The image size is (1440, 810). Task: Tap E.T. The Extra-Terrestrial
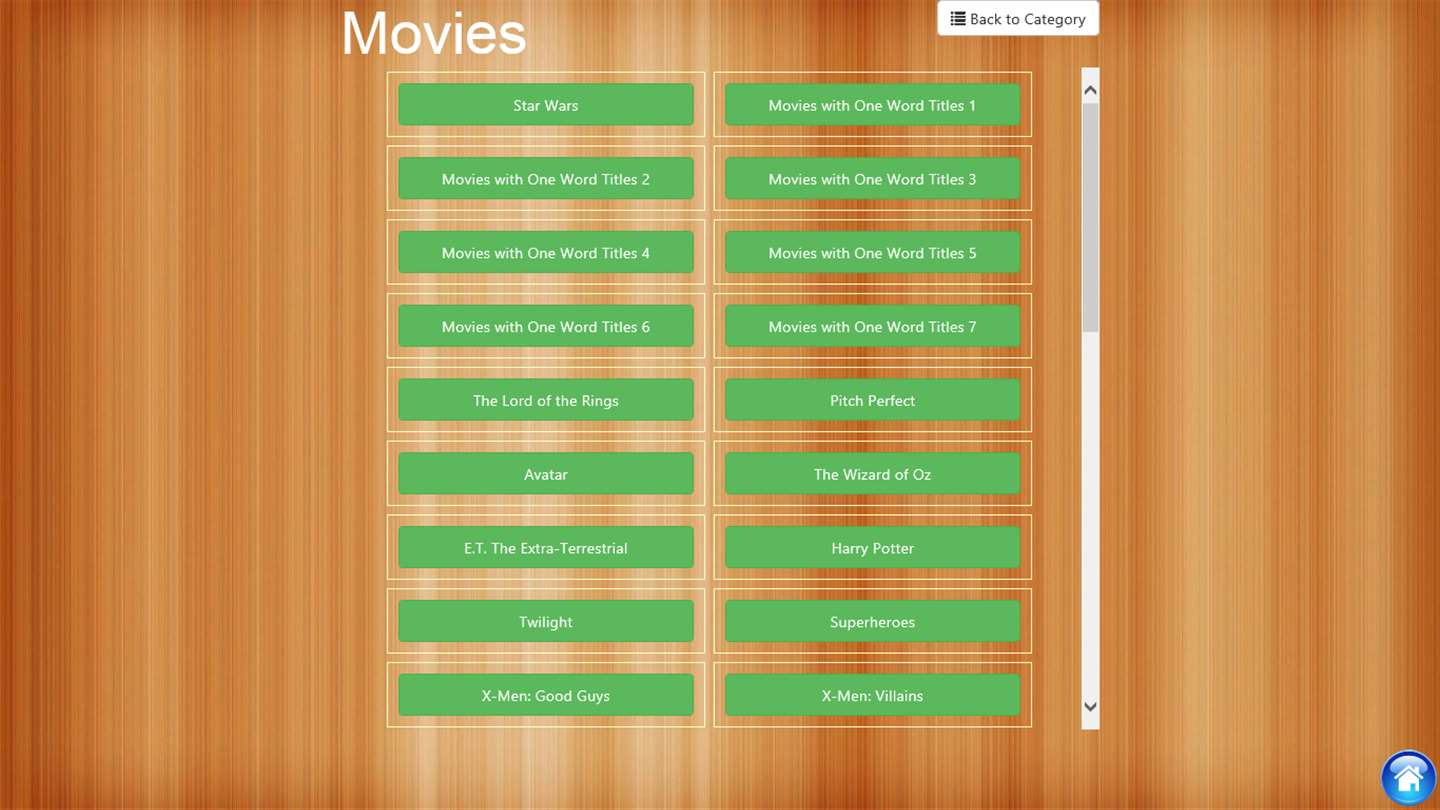pos(545,548)
